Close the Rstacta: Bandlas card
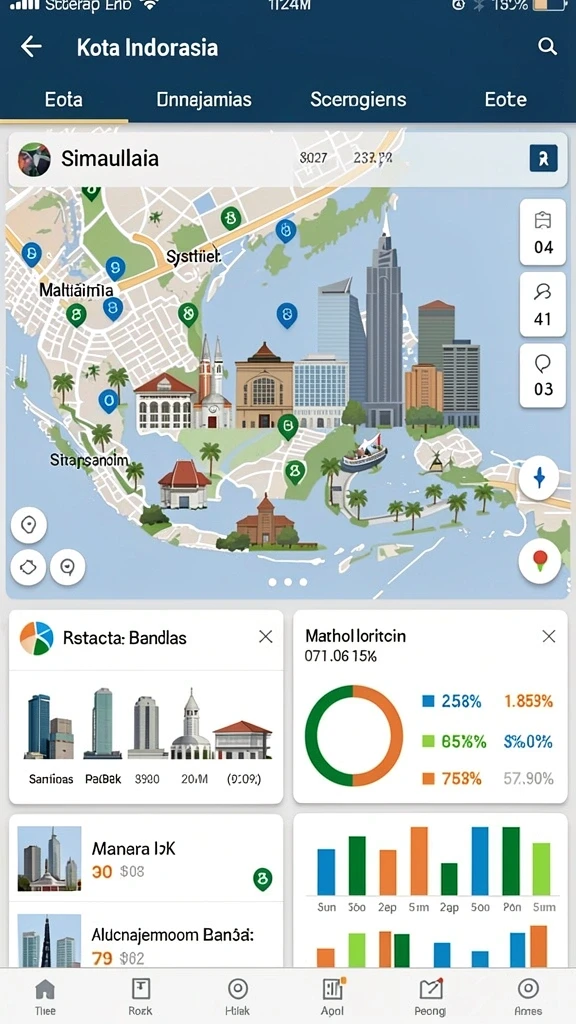The height and width of the screenshot is (1024, 576). click(265, 637)
